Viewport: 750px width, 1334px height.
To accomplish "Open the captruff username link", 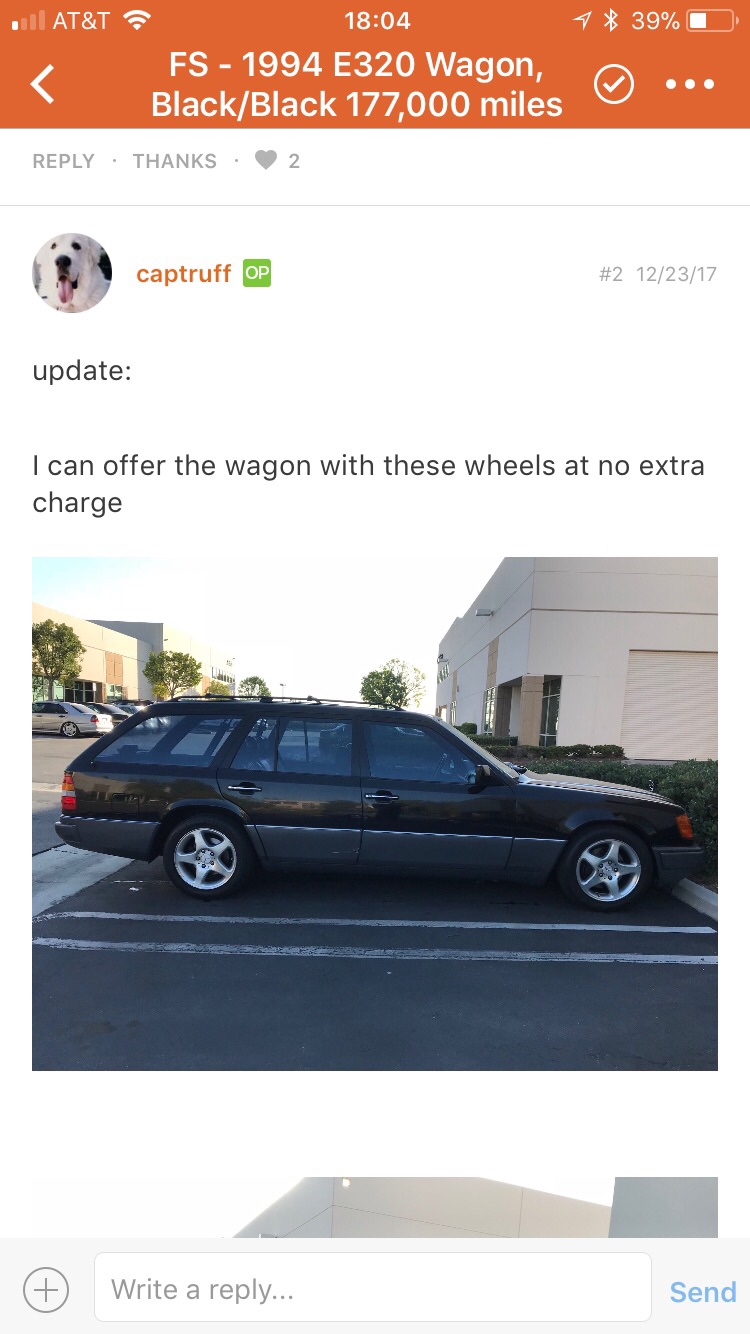I will coord(184,273).
